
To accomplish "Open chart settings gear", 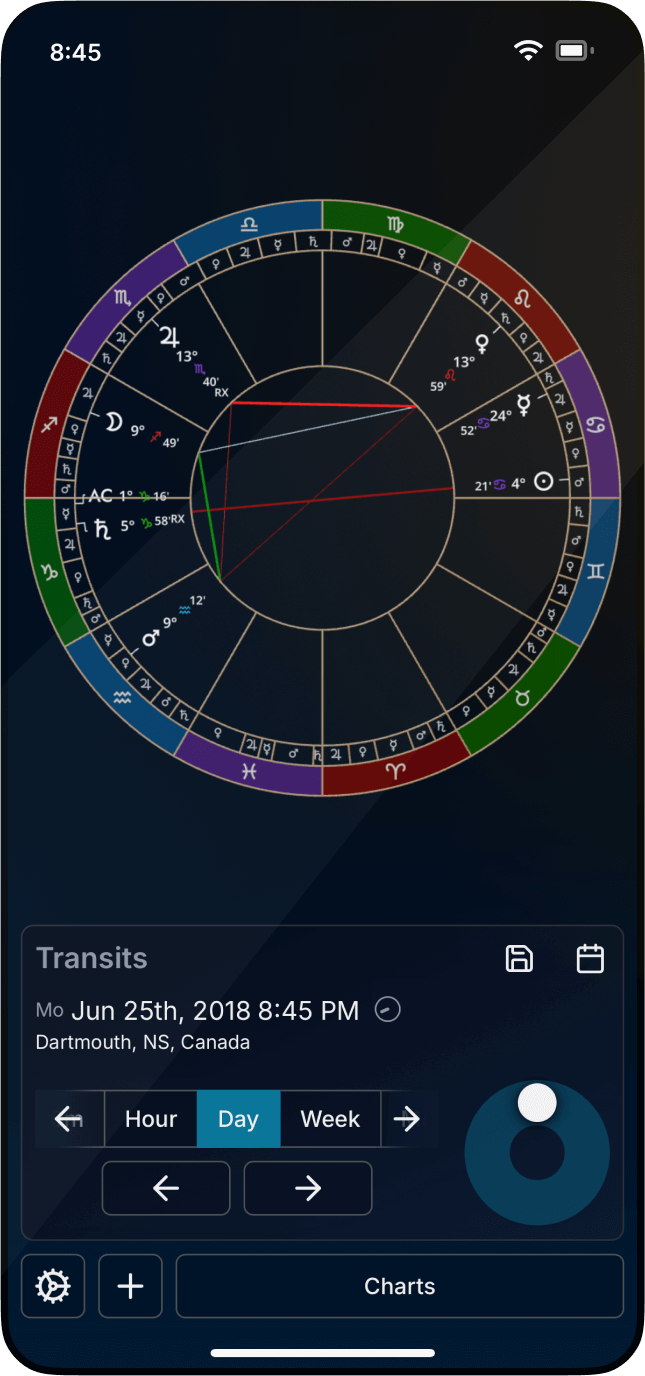I will coord(53,1286).
